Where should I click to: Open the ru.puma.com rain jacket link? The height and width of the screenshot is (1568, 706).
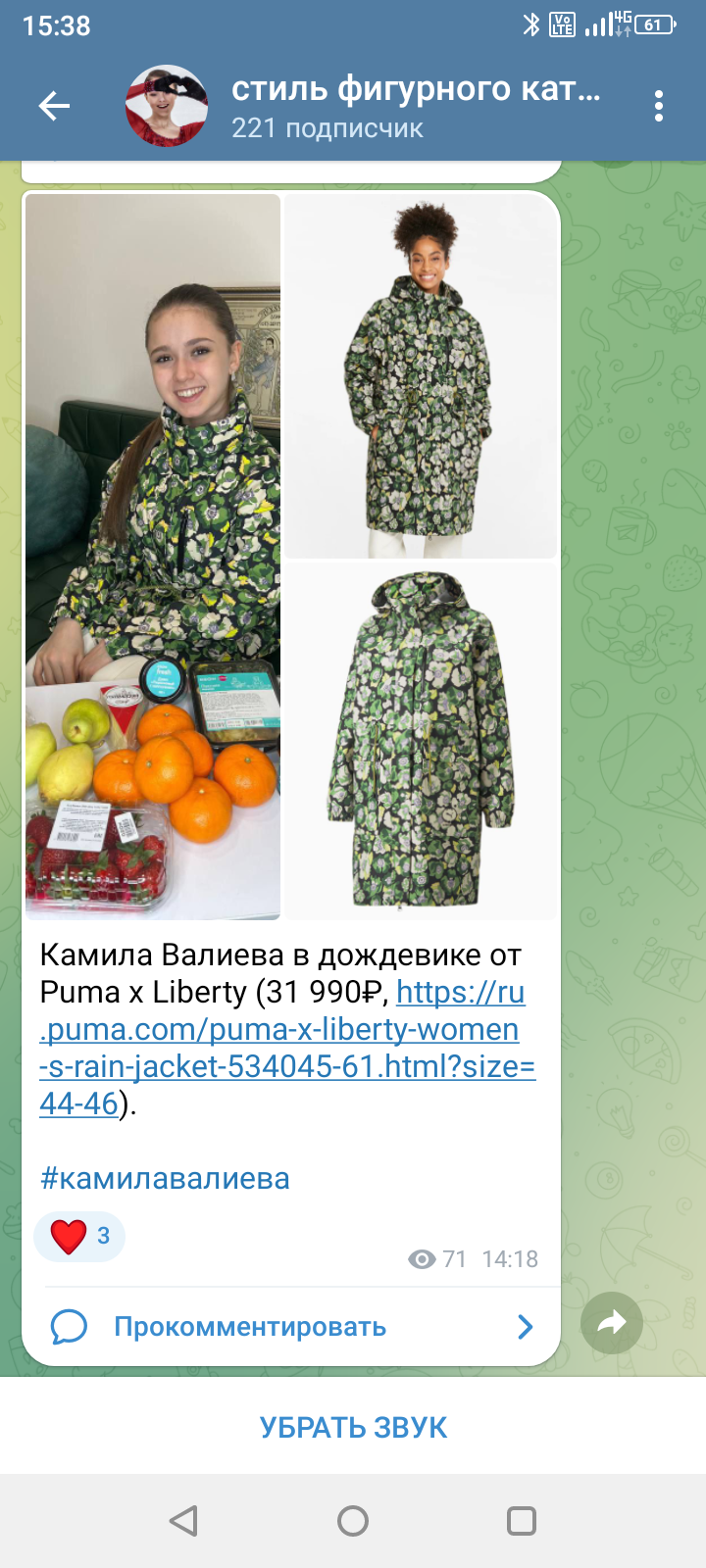(284, 1048)
